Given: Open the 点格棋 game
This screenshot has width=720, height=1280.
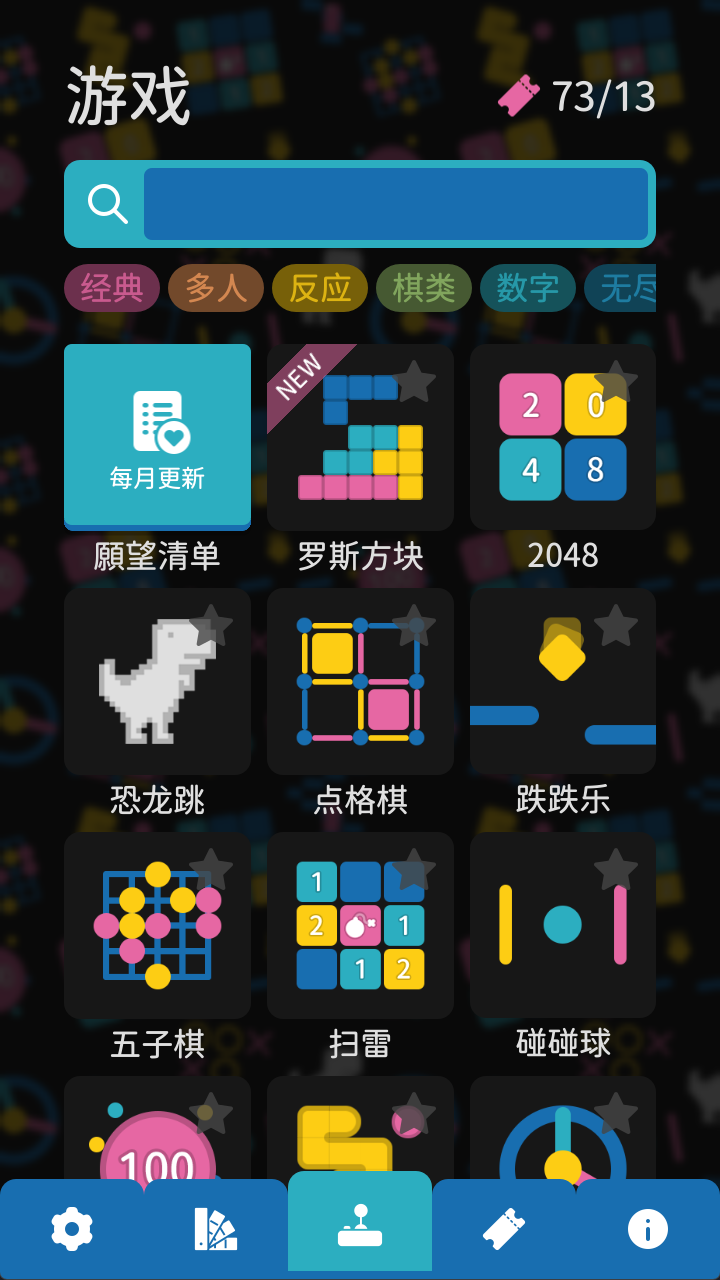Looking at the screenshot, I should click(360, 680).
